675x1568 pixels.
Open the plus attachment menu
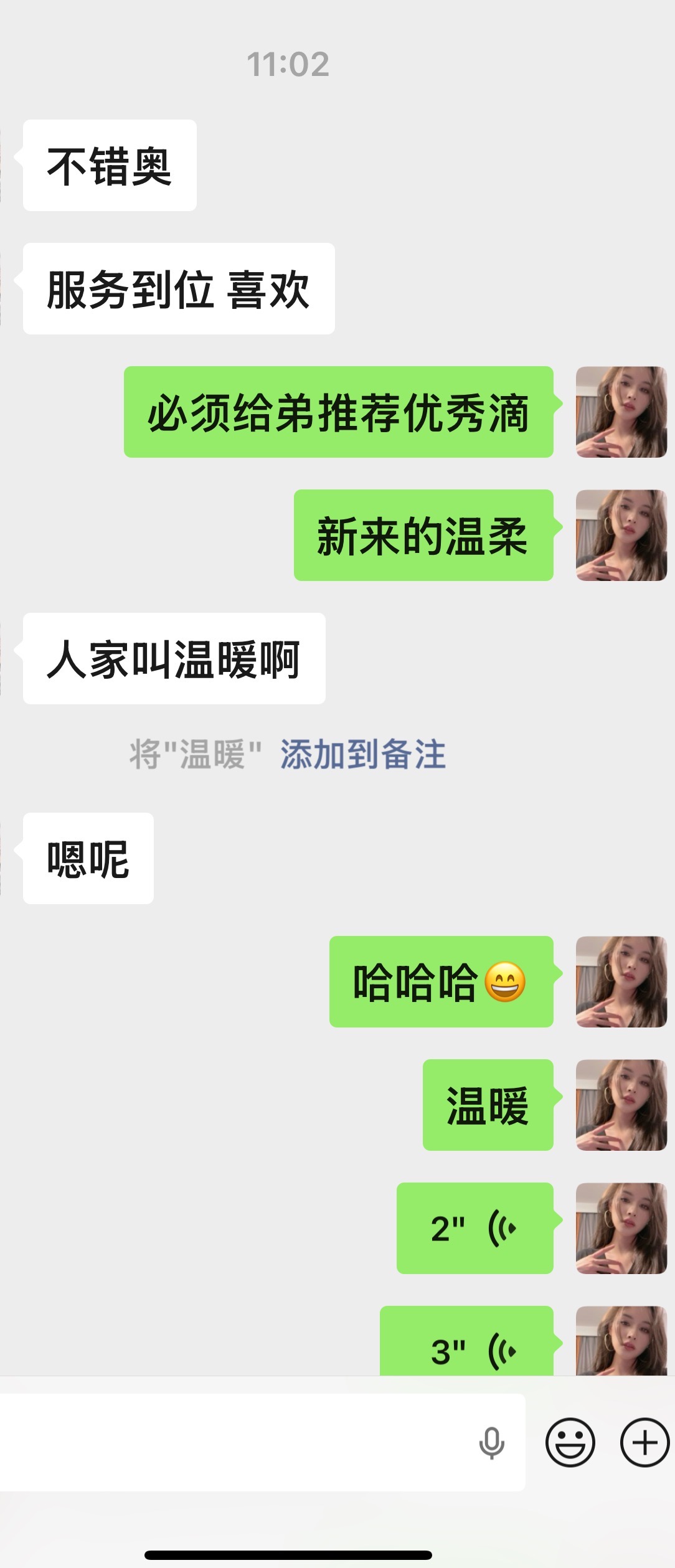[644, 1442]
